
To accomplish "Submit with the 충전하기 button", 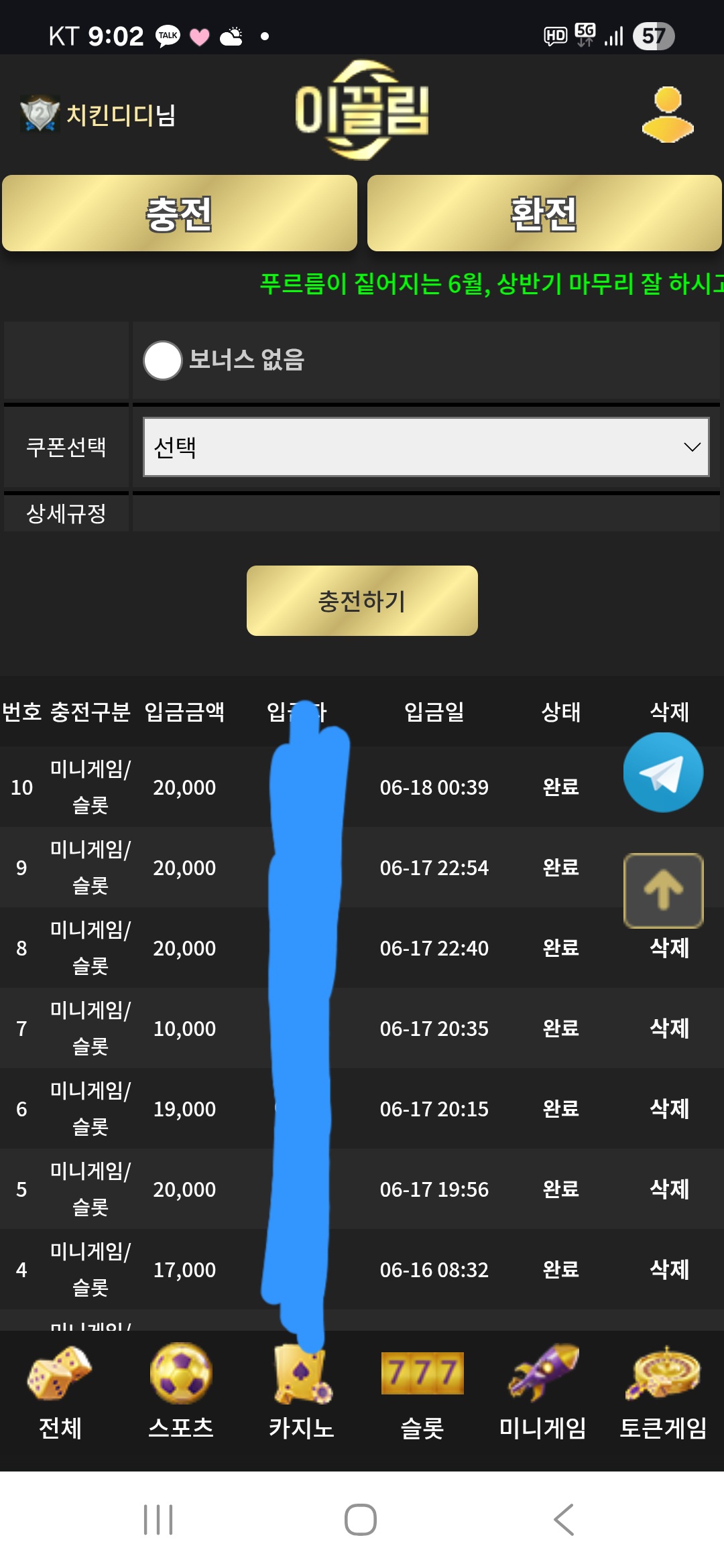I will click(x=362, y=601).
